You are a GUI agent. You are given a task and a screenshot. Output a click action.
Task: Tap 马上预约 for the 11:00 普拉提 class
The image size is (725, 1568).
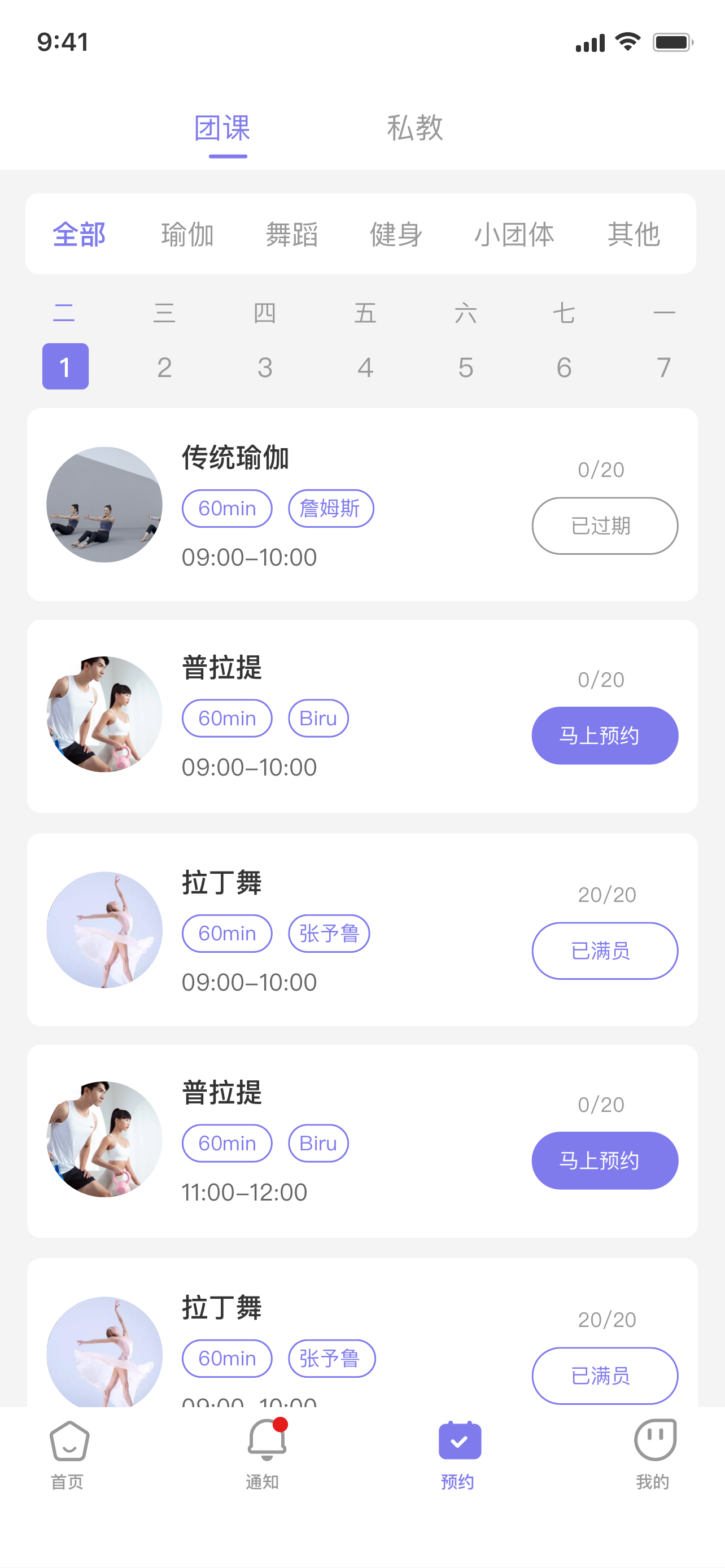point(605,1160)
